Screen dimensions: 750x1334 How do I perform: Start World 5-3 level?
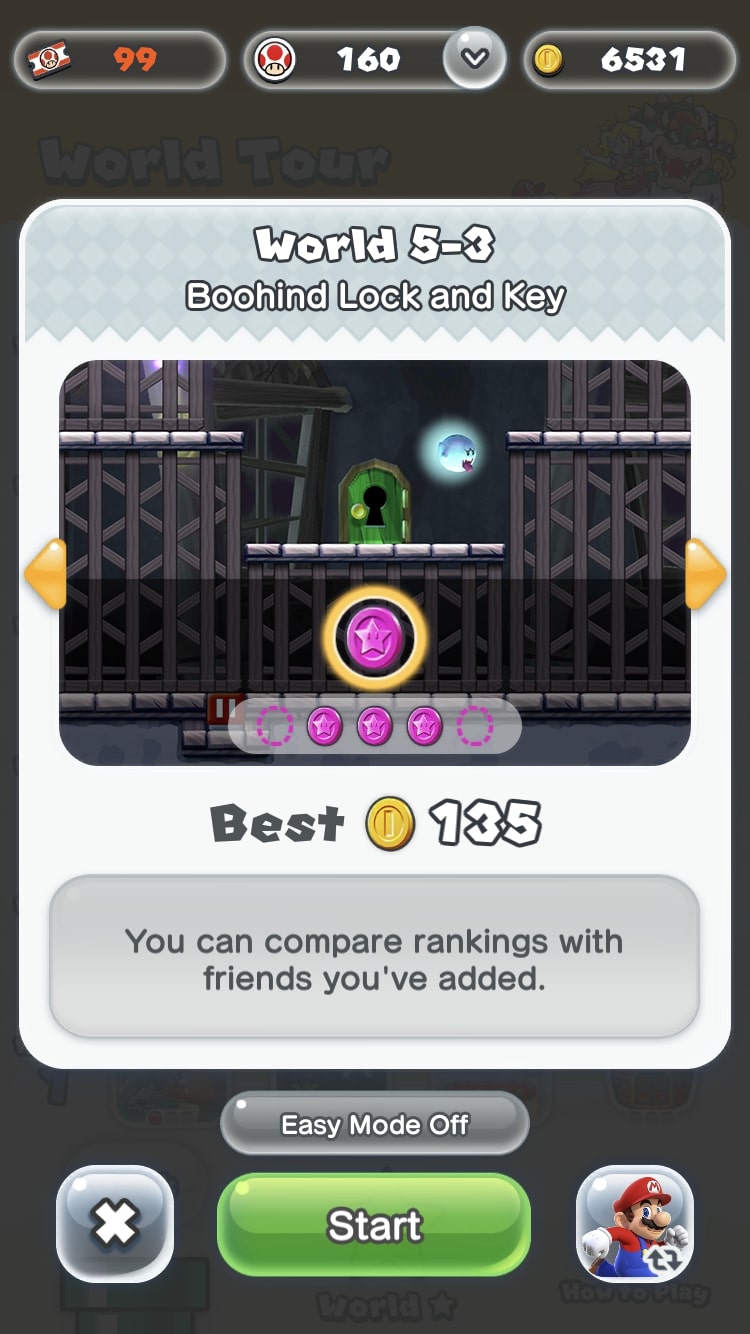[x=374, y=1224]
